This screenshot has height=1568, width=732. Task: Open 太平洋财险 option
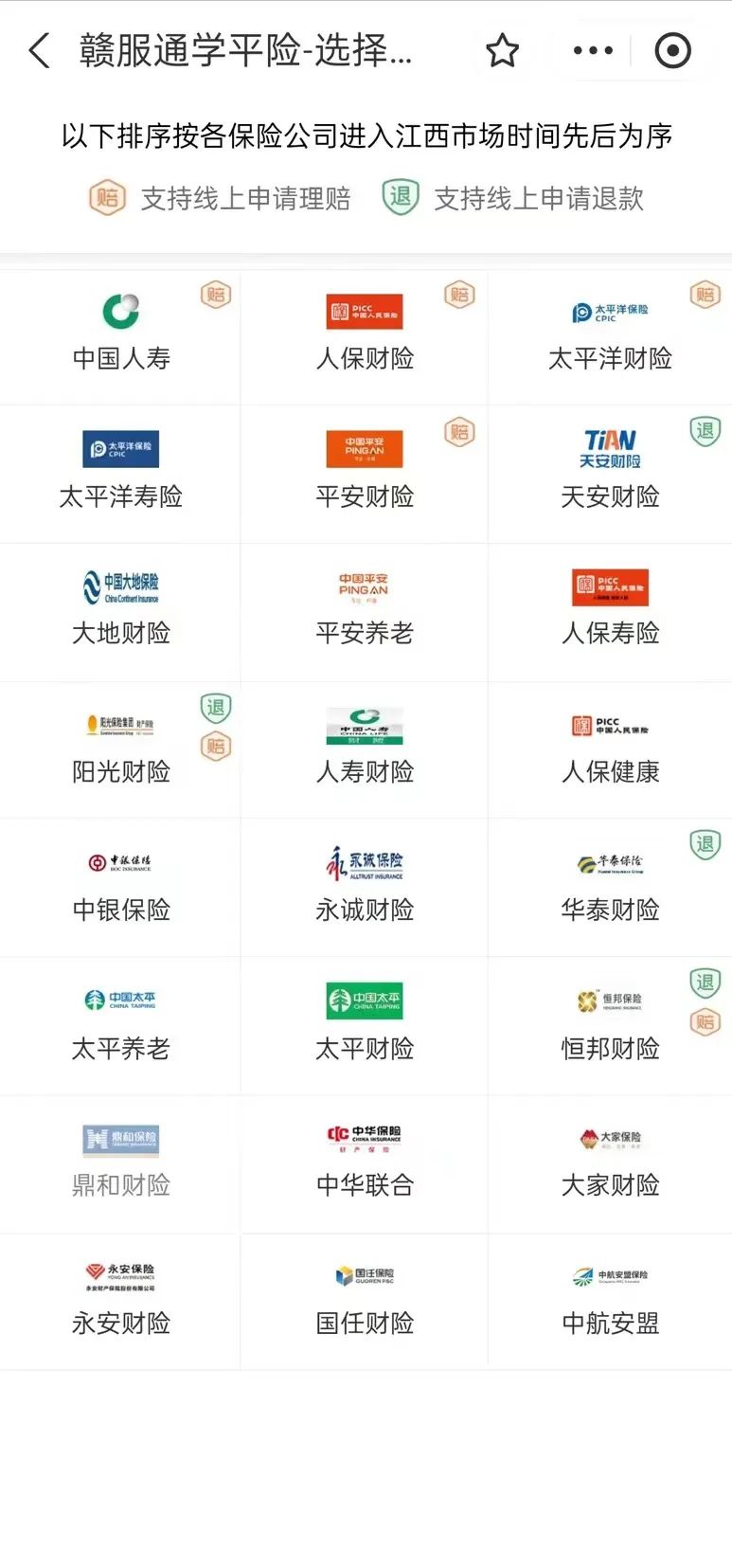pyautogui.click(x=611, y=338)
